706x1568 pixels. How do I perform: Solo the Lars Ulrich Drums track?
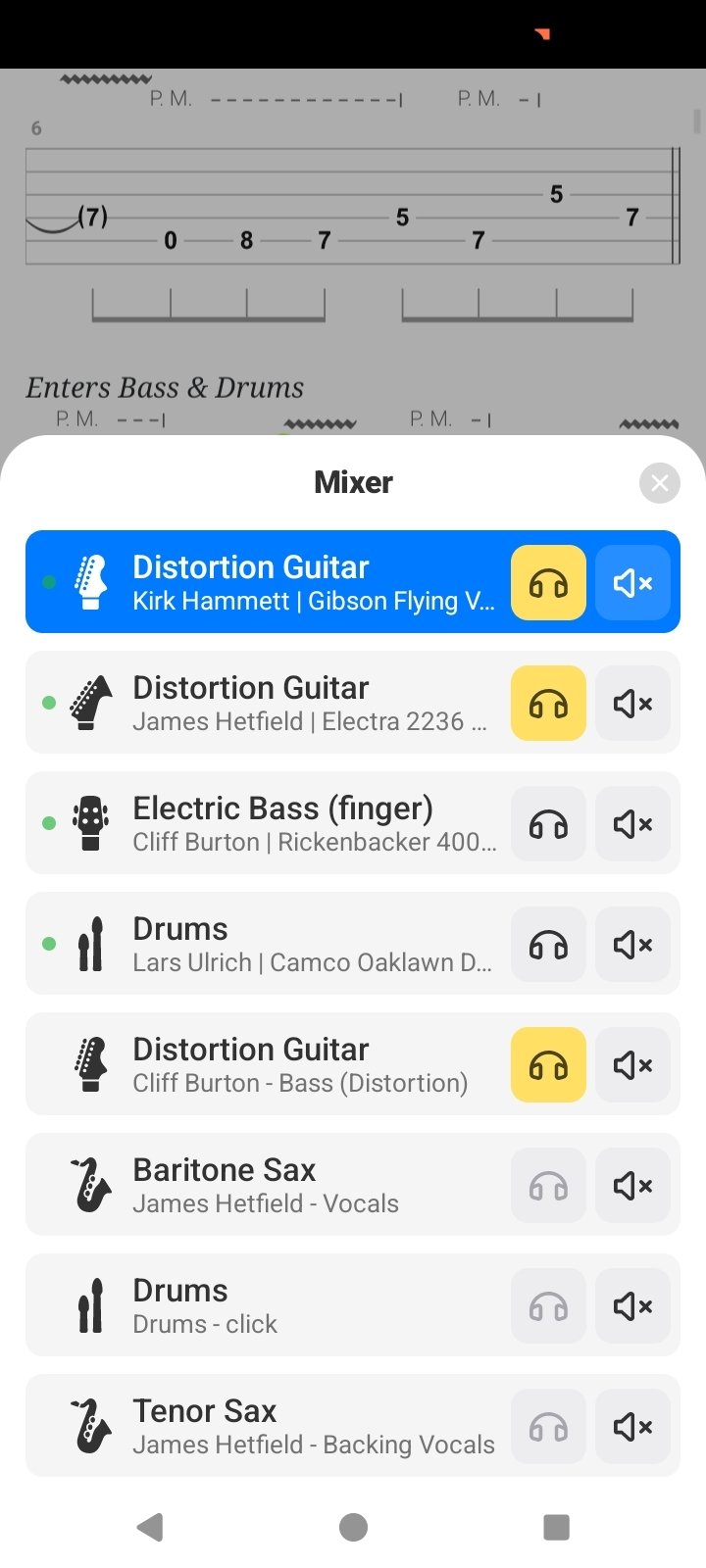[548, 945]
